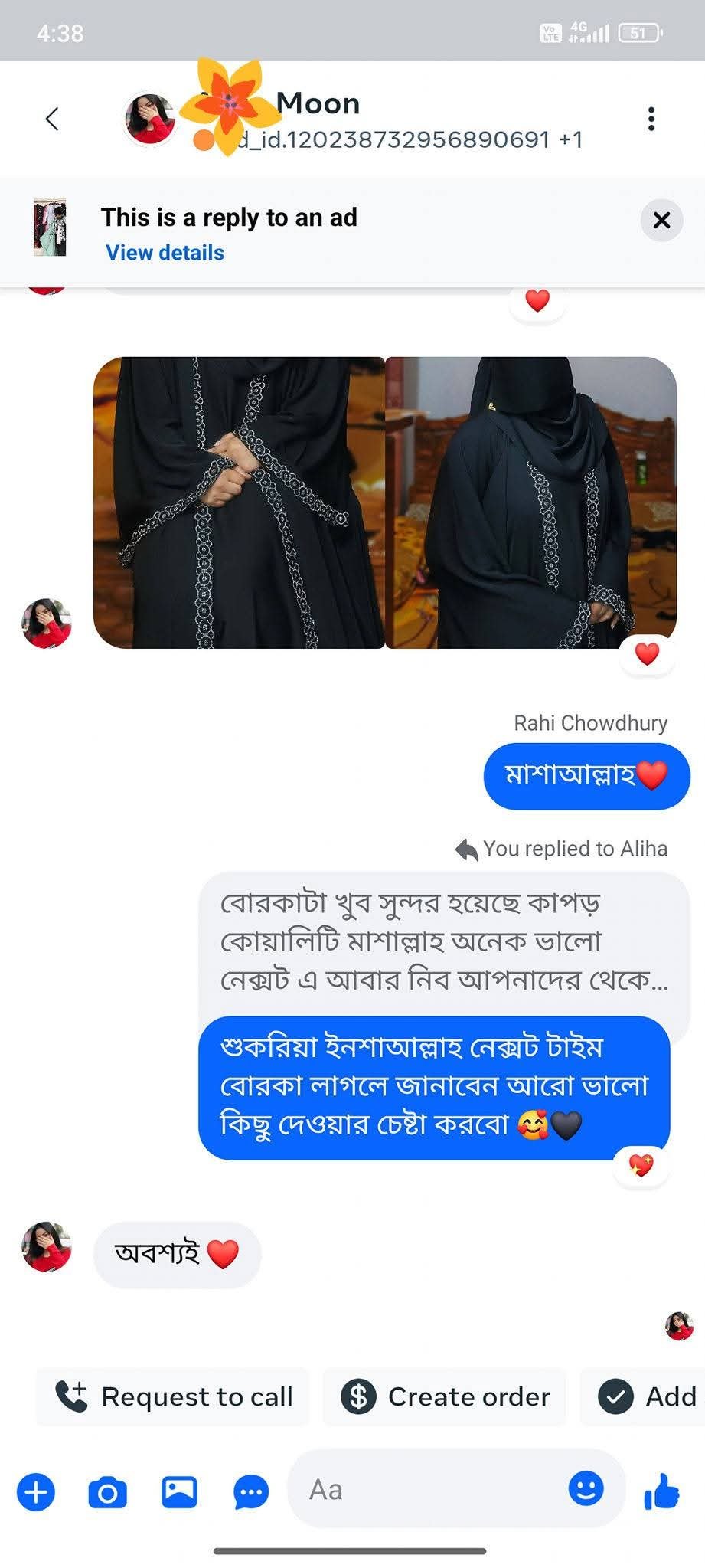Open the three-dot overflow menu
Image resolution: width=705 pixels, height=1568 pixels.
pyautogui.click(x=651, y=119)
